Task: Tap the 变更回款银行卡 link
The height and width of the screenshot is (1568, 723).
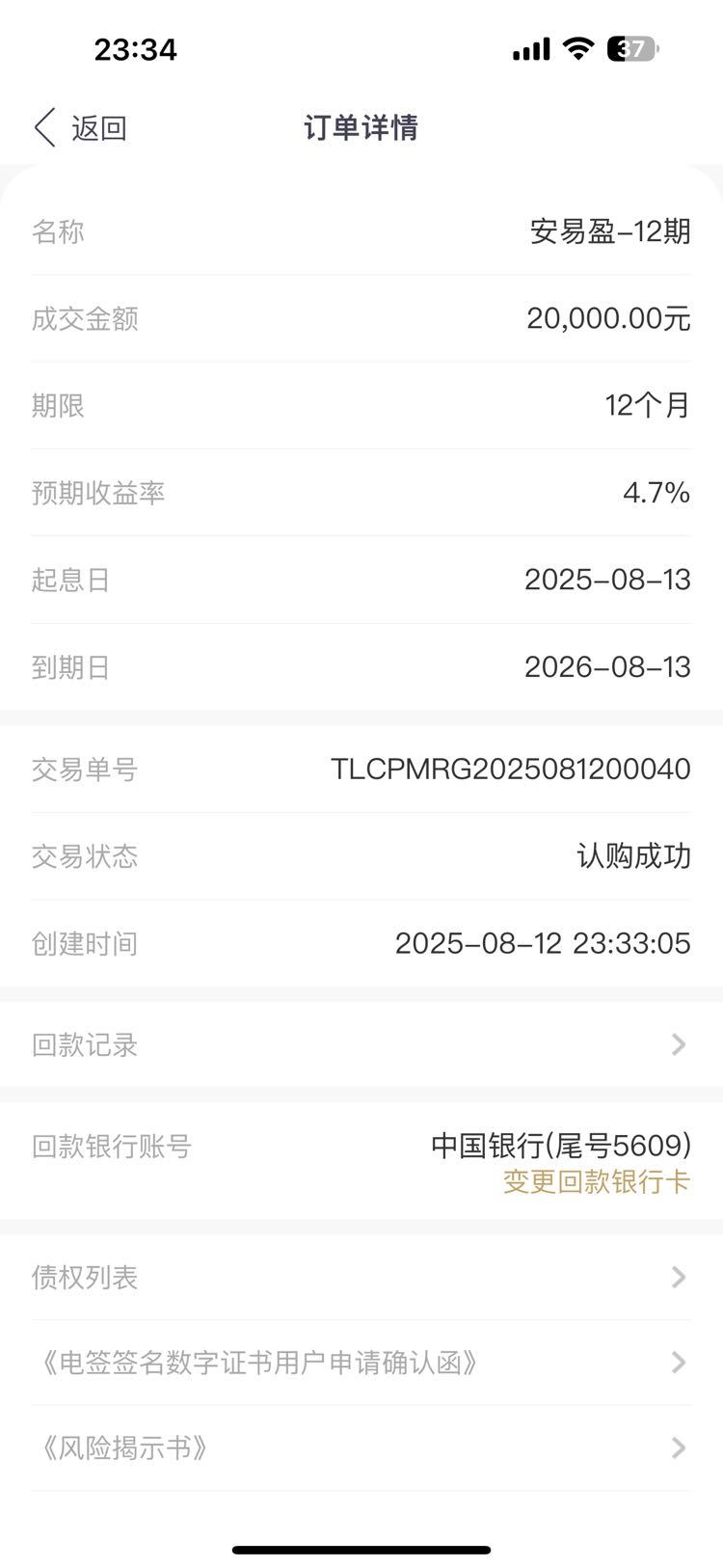Action: tap(596, 1181)
